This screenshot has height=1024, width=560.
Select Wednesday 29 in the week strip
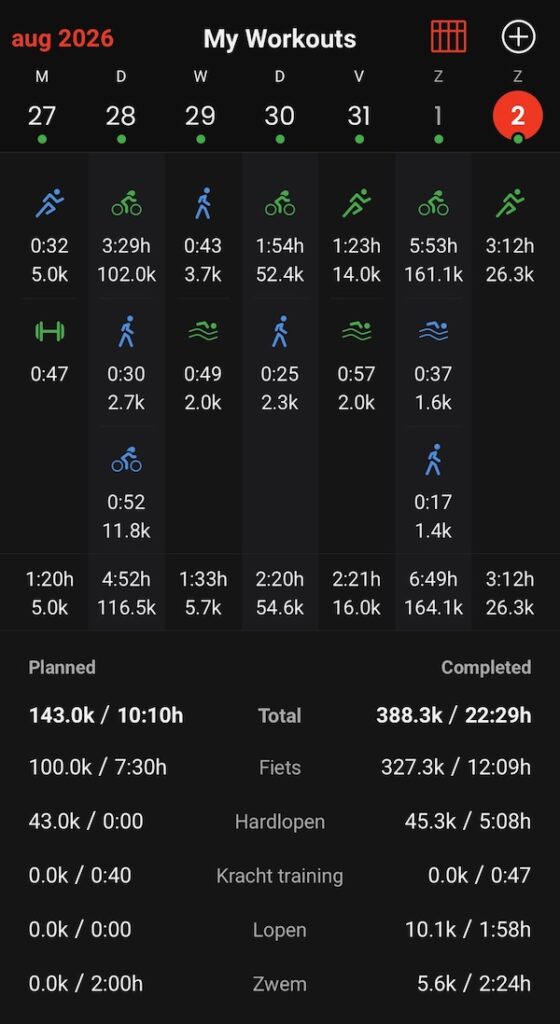(x=200, y=116)
